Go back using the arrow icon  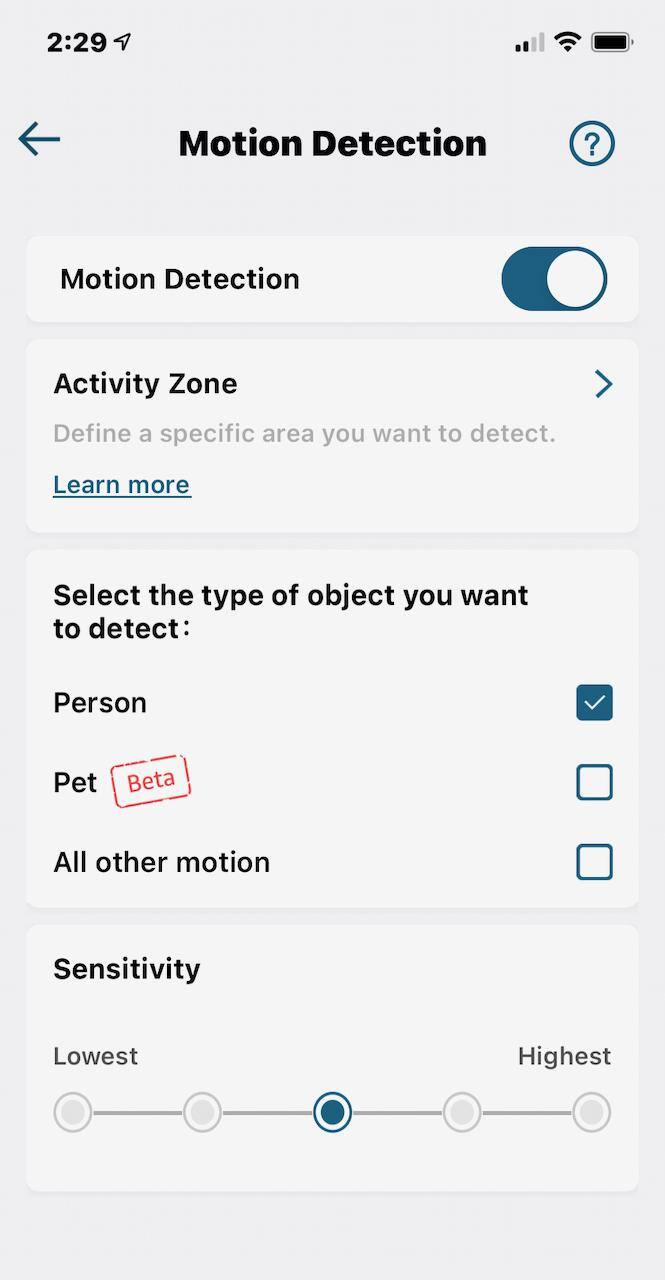point(40,140)
